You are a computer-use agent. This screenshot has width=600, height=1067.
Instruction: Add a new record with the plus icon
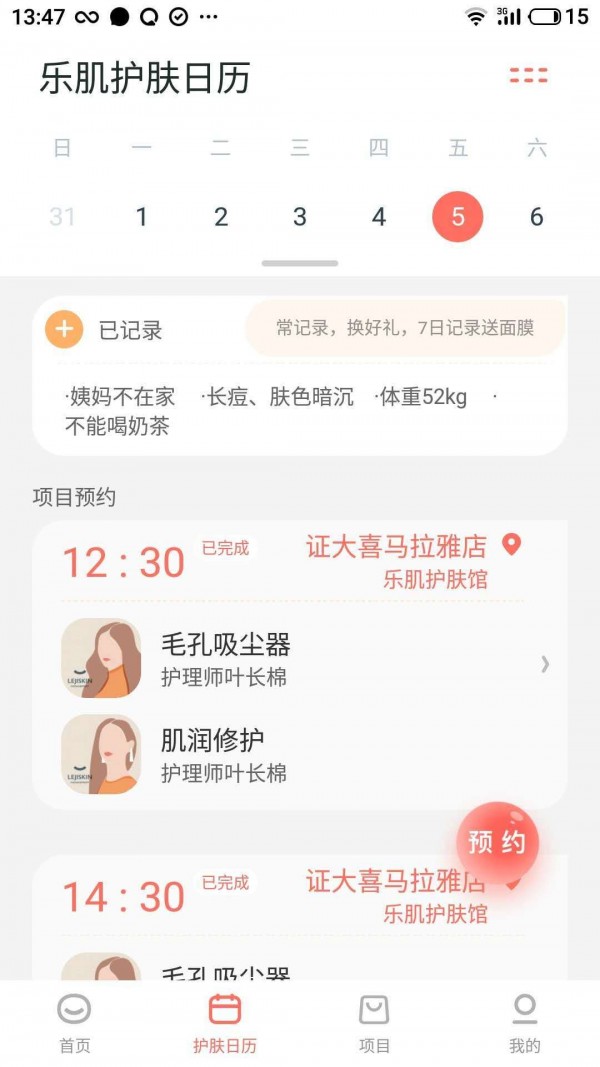(64, 329)
